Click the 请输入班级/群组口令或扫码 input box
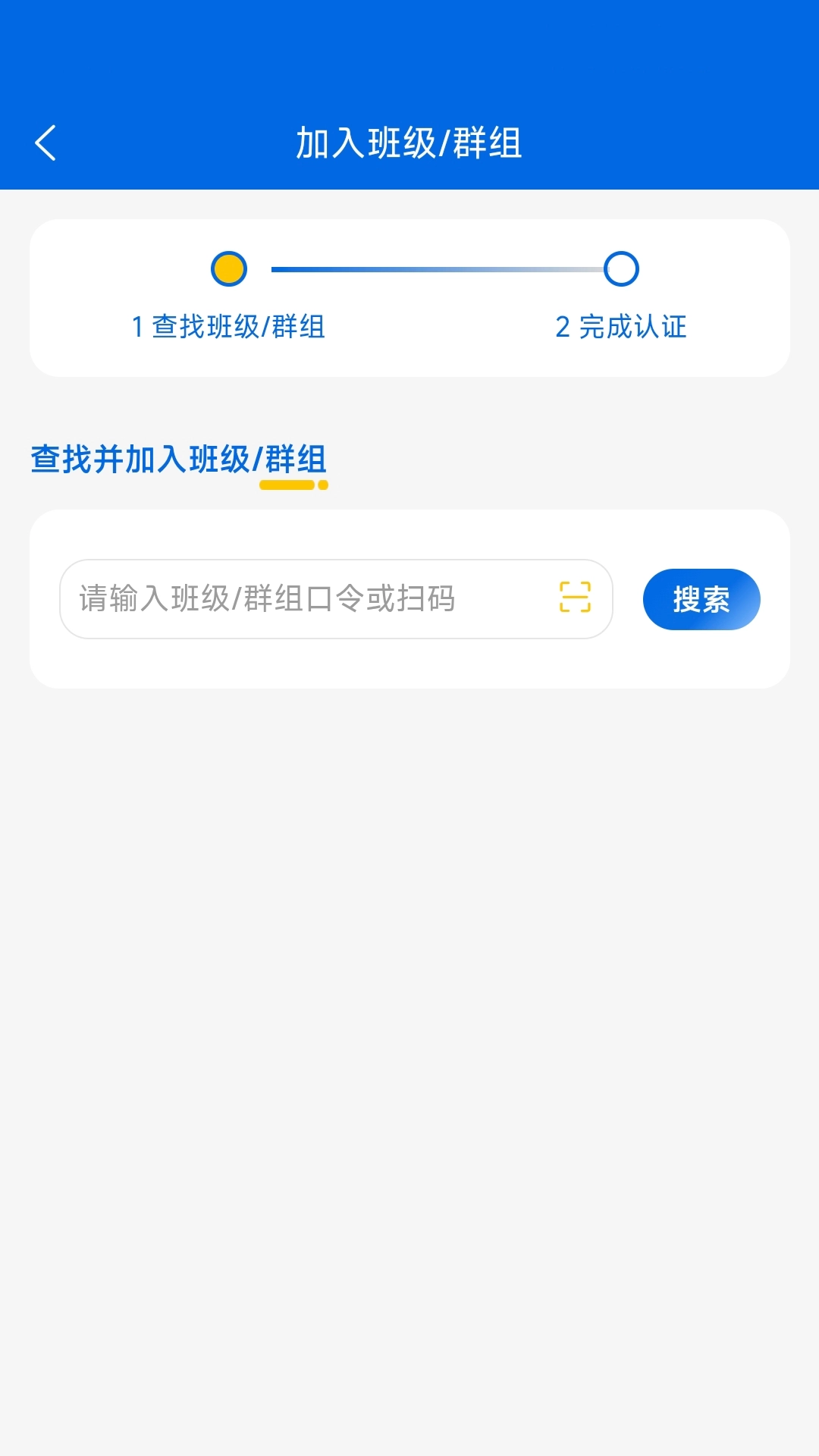 pos(303,599)
